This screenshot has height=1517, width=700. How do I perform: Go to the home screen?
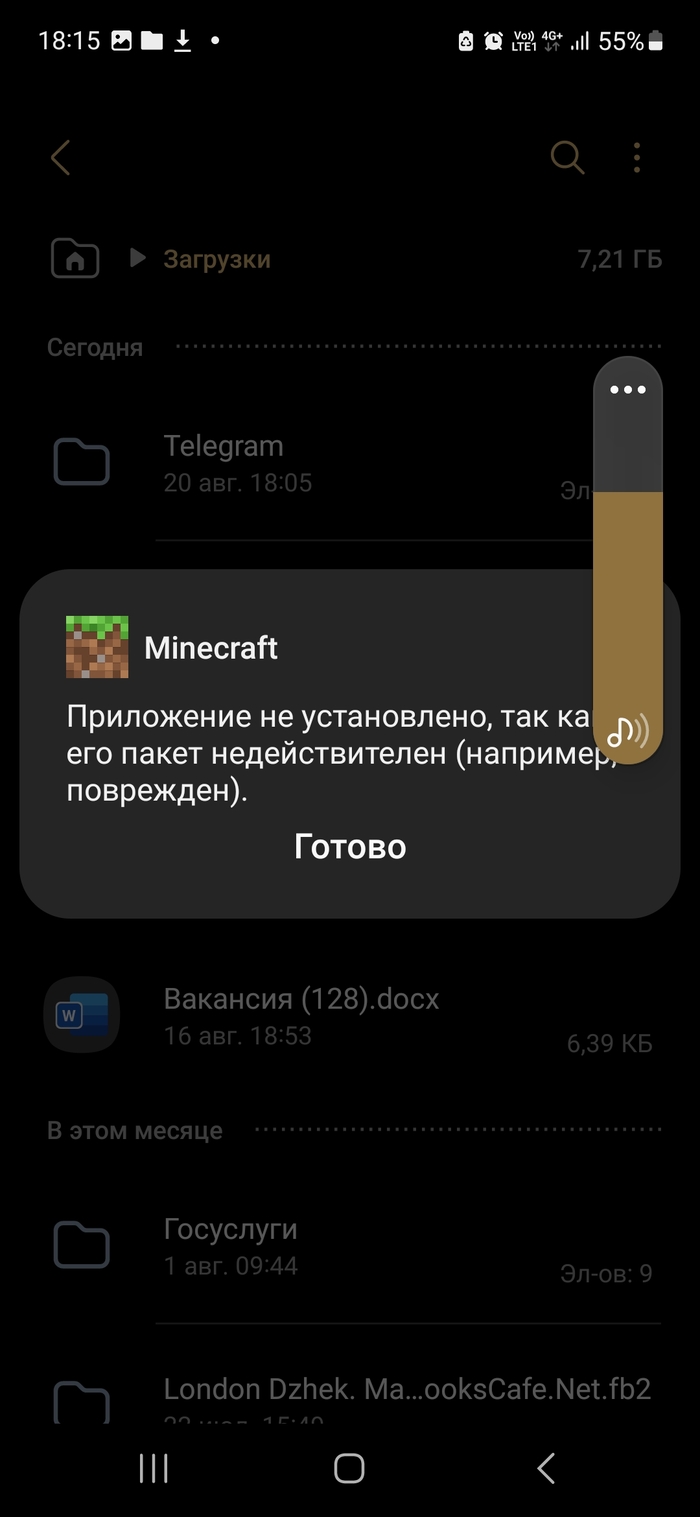click(349, 1468)
